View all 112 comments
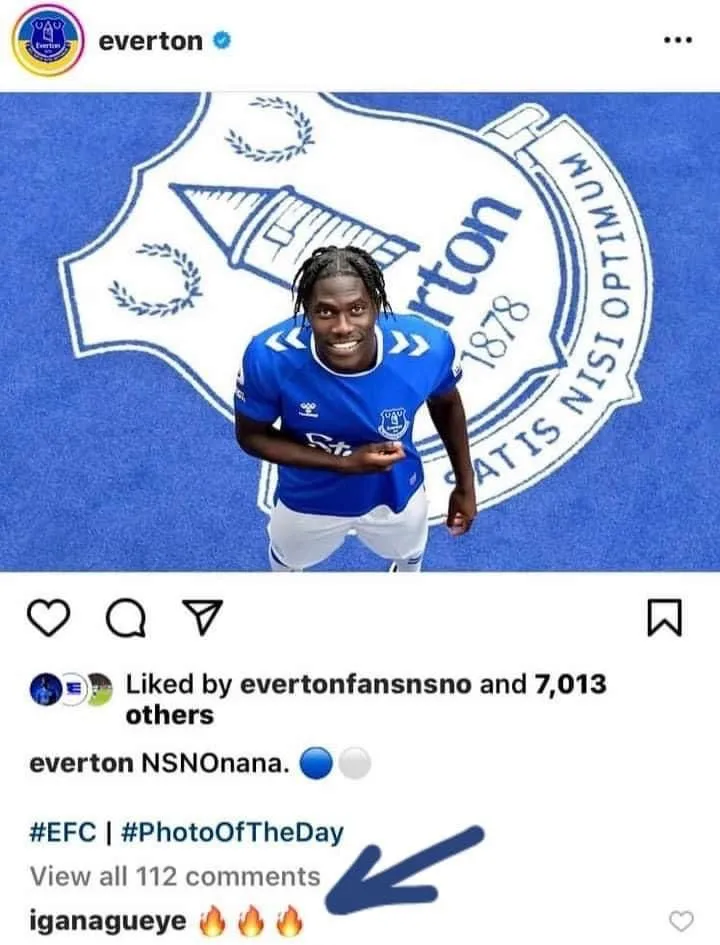 [x=175, y=877]
